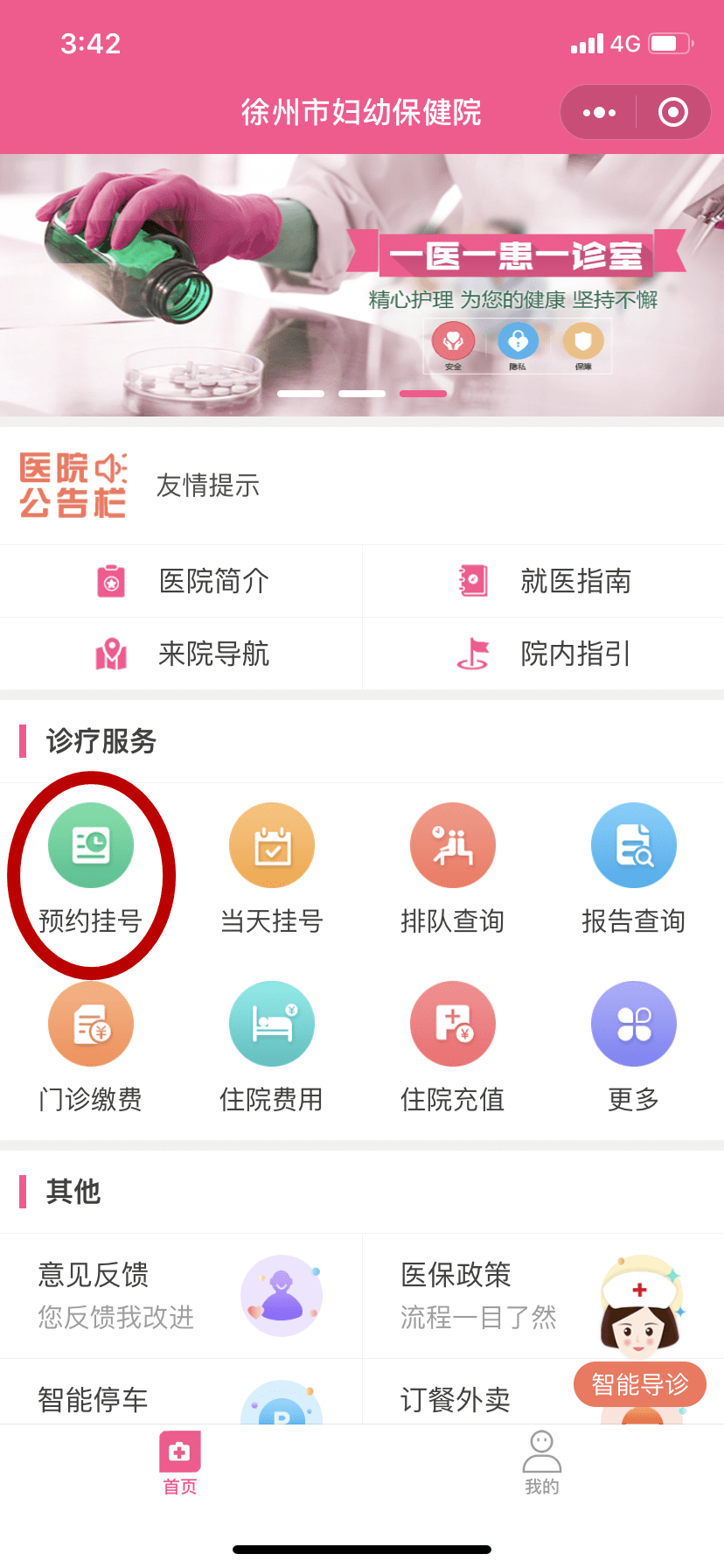Open 报告查询

[x=634, y=868]
